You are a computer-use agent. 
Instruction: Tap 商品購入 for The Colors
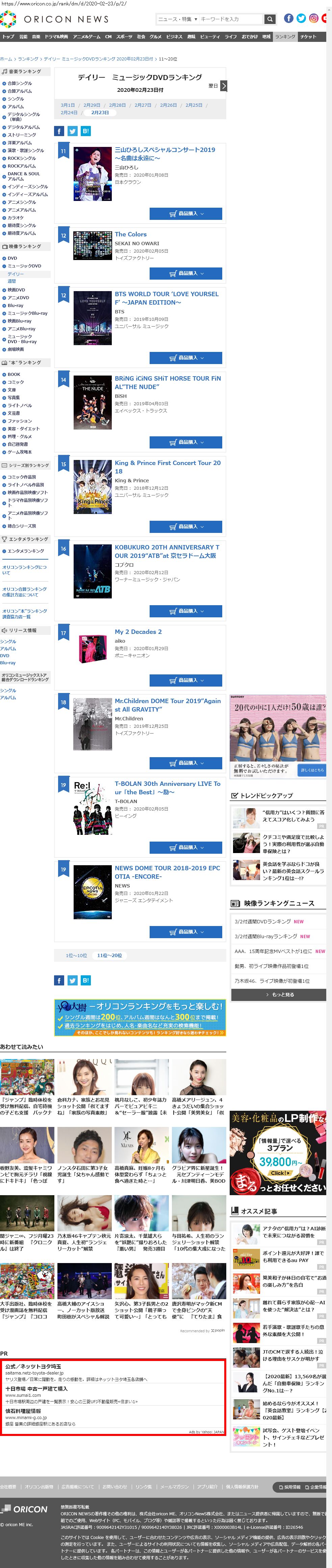pos(186,273)
